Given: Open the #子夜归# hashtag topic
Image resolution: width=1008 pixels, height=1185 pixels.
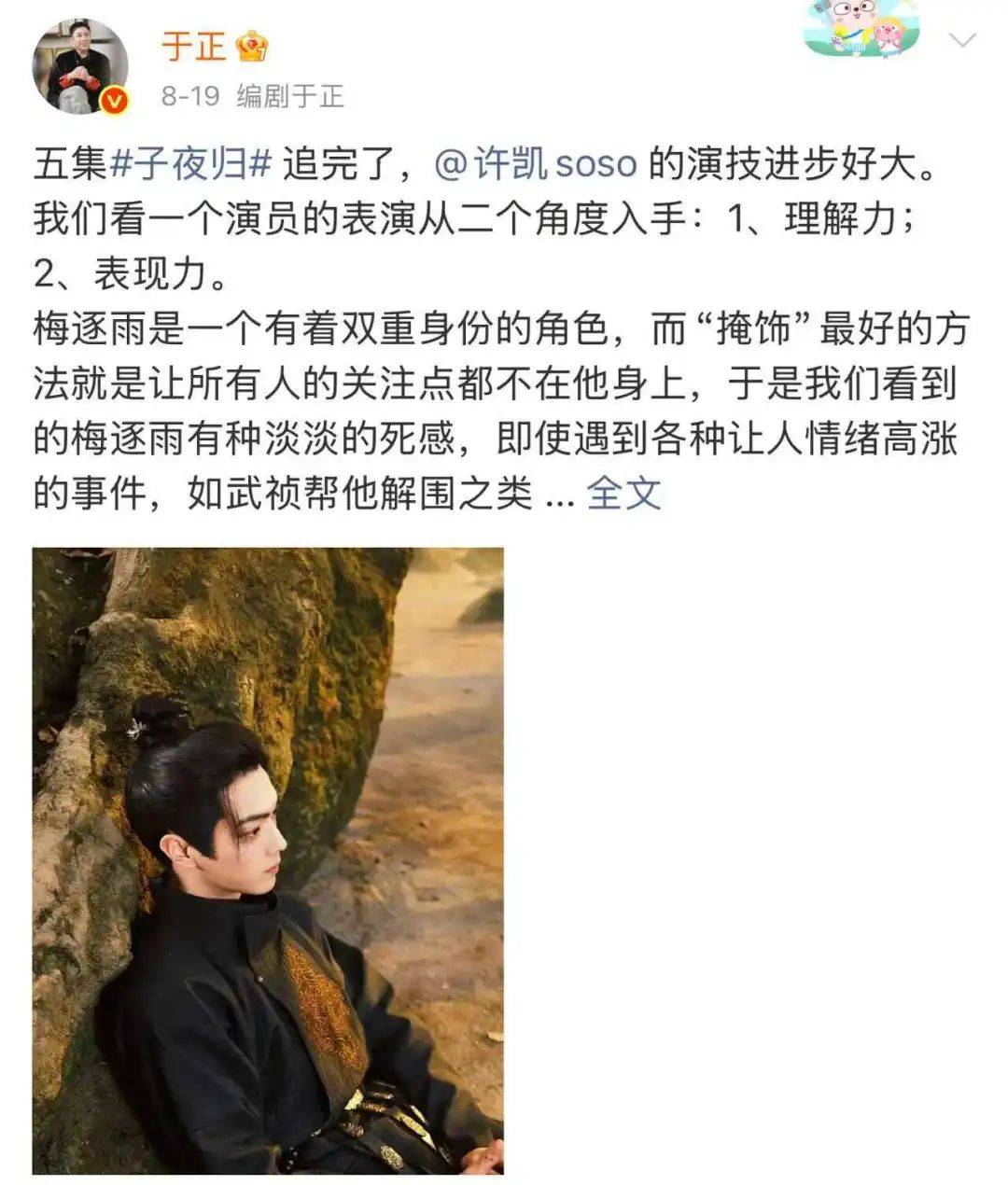Looking at the screenshot, I should click(x=191, y=164).
